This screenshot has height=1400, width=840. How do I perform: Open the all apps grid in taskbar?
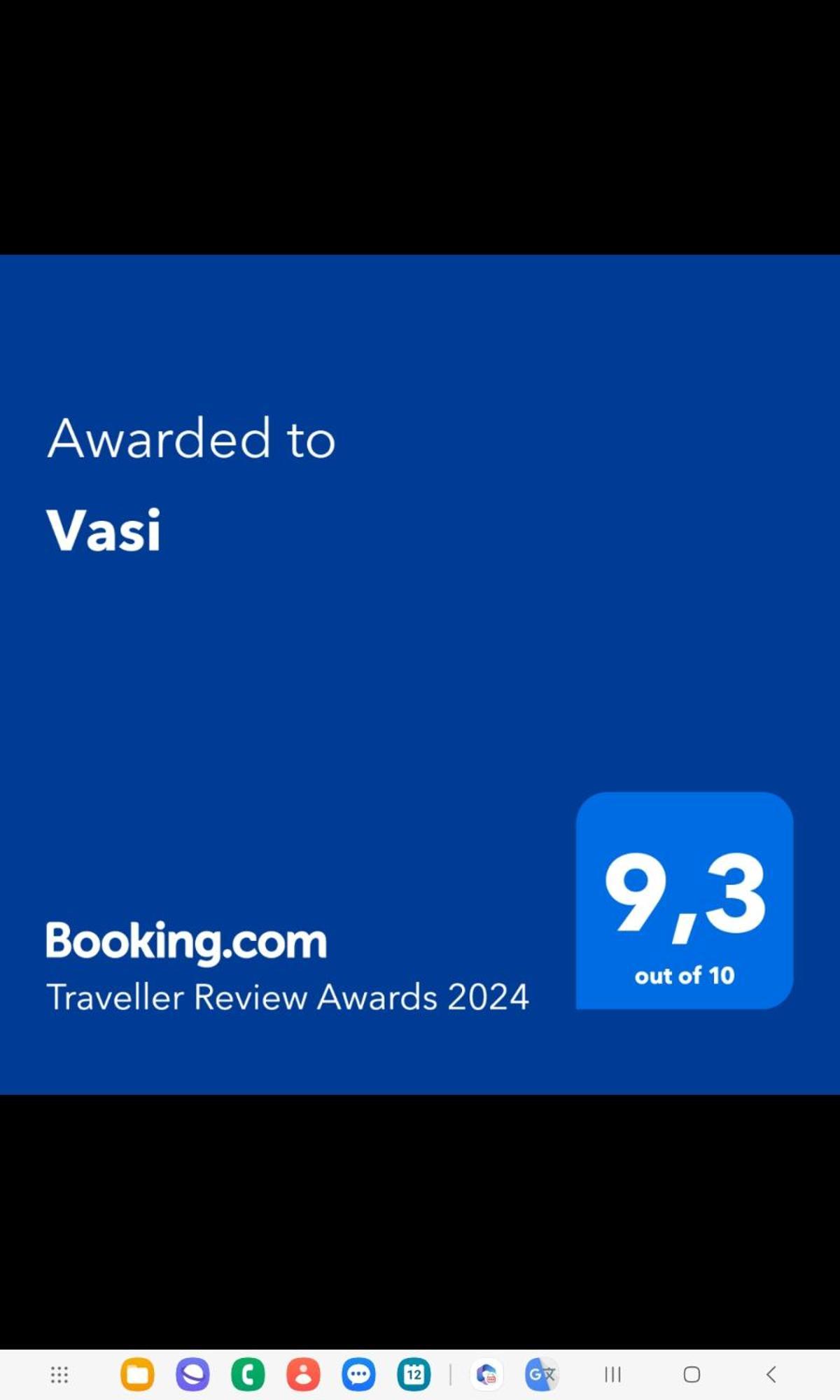[x=59, y=1374]
